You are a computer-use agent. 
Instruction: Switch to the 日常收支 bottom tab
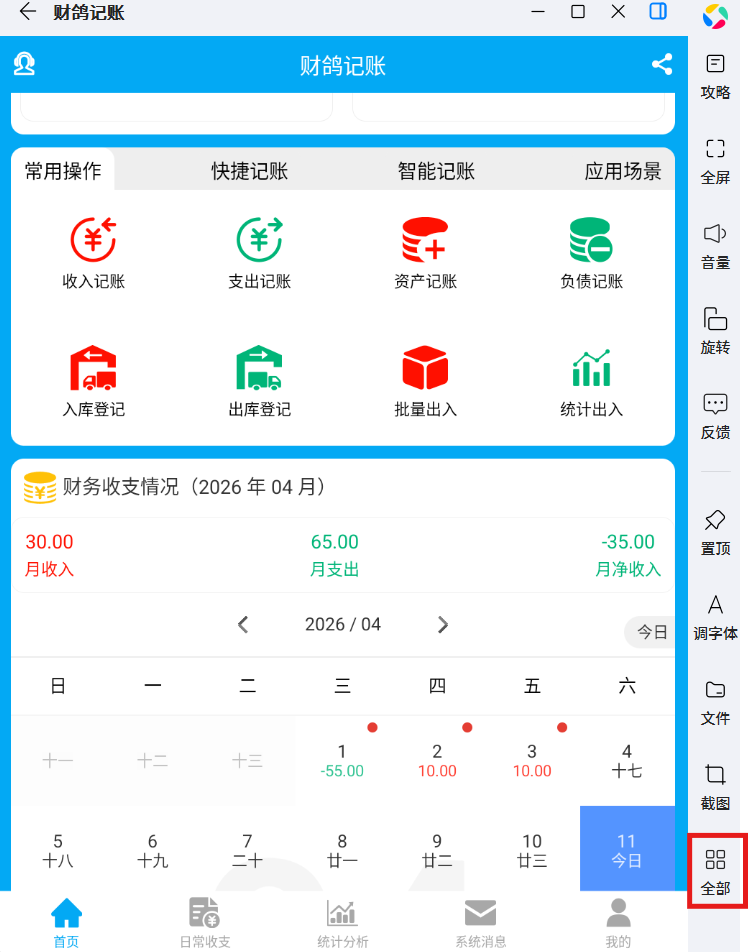coord(204,922)
